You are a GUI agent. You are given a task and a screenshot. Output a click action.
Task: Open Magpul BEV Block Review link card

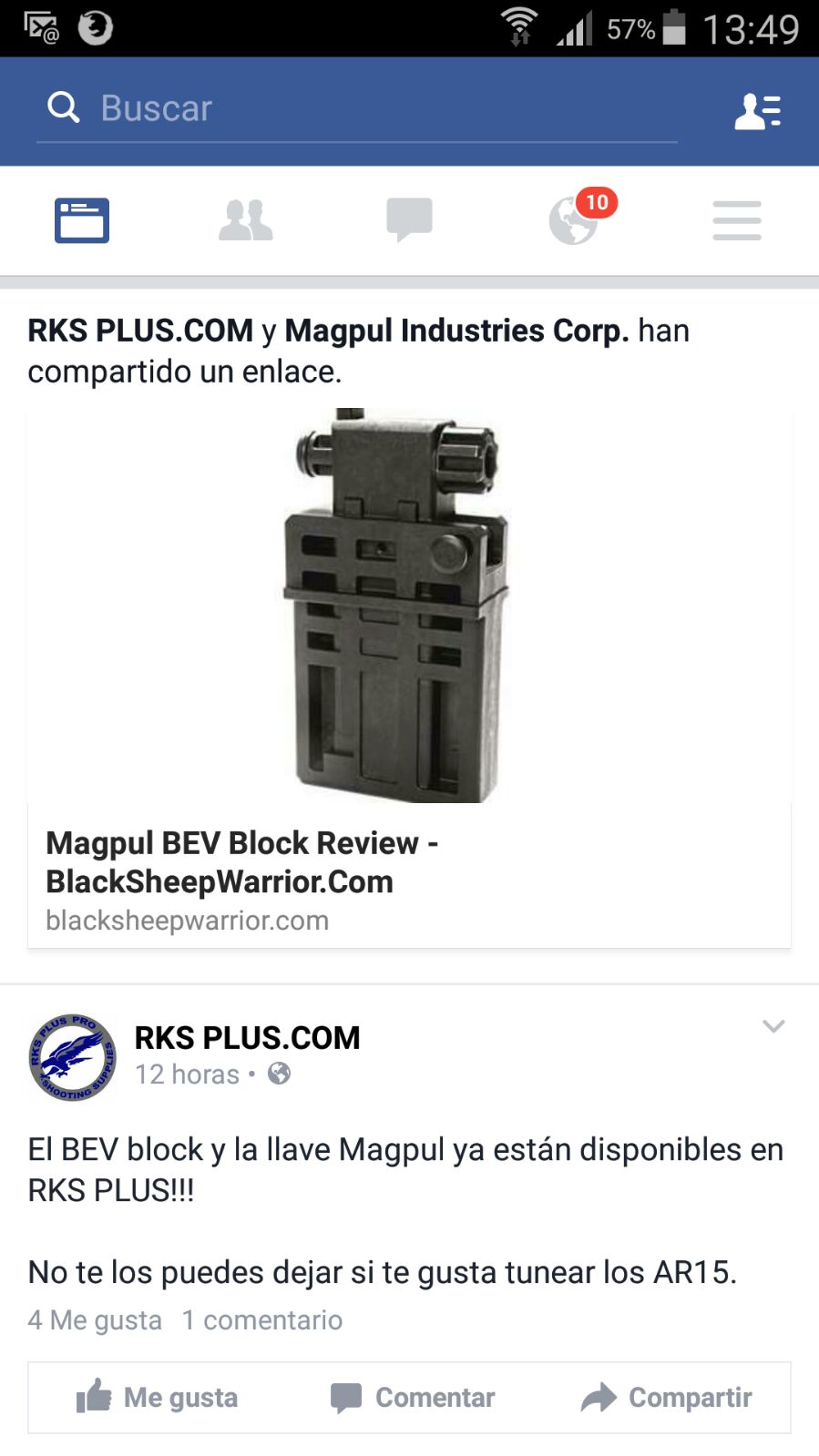click(409, 678)
